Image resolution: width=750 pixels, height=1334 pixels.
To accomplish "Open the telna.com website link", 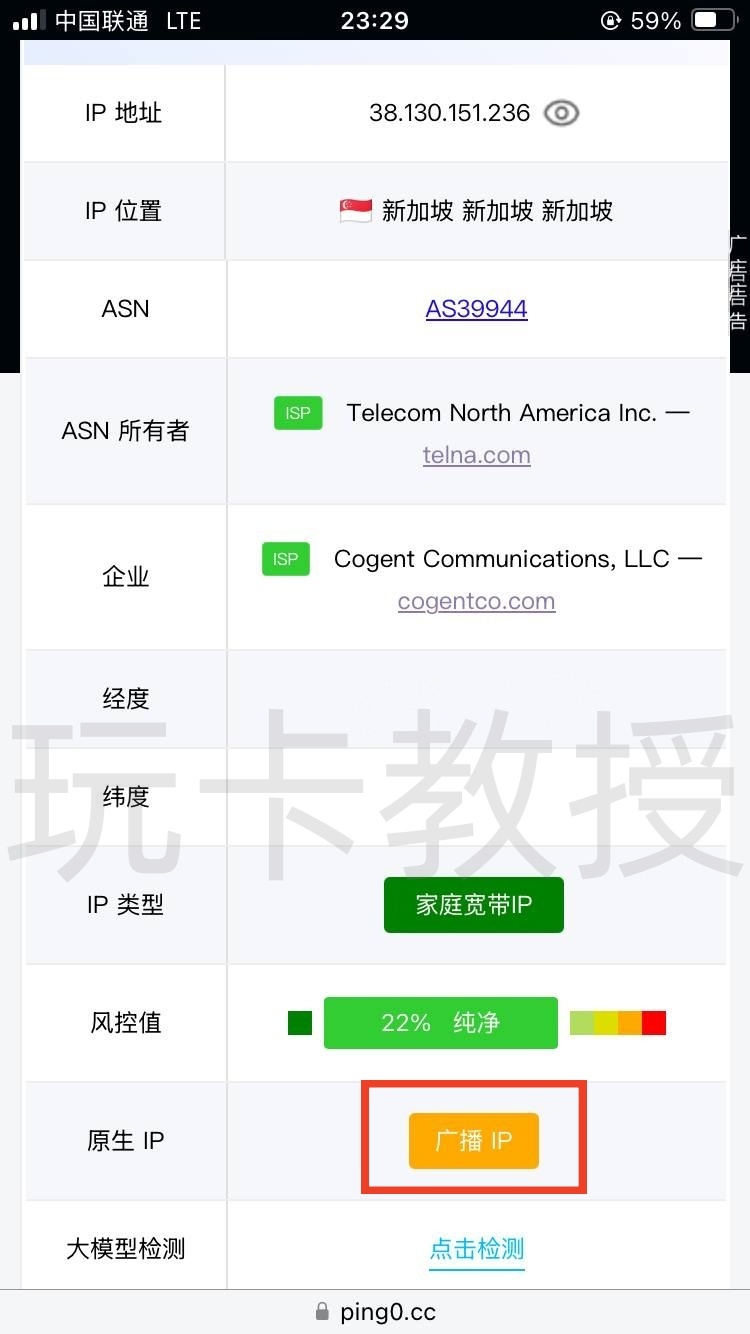I will 476,455.
